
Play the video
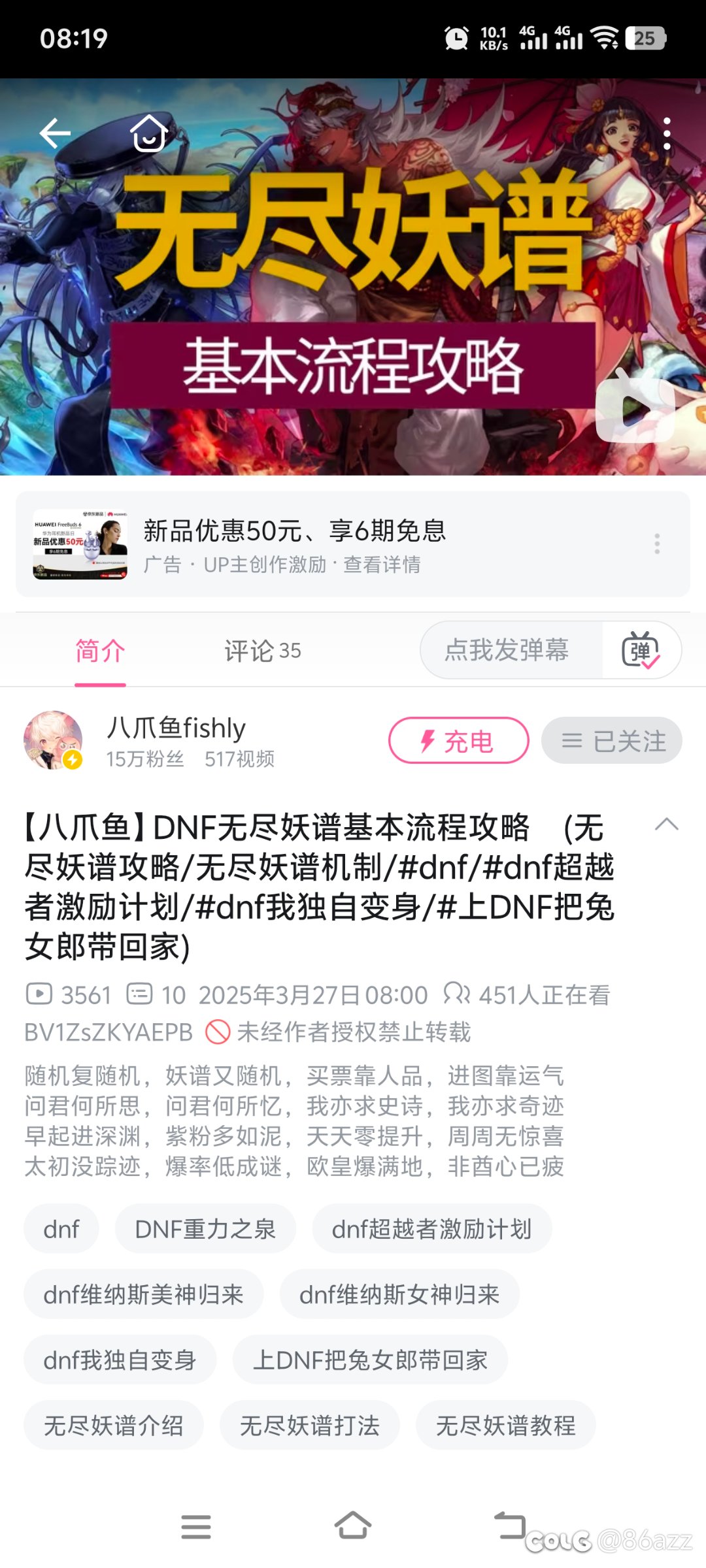[x=635, y=411]
